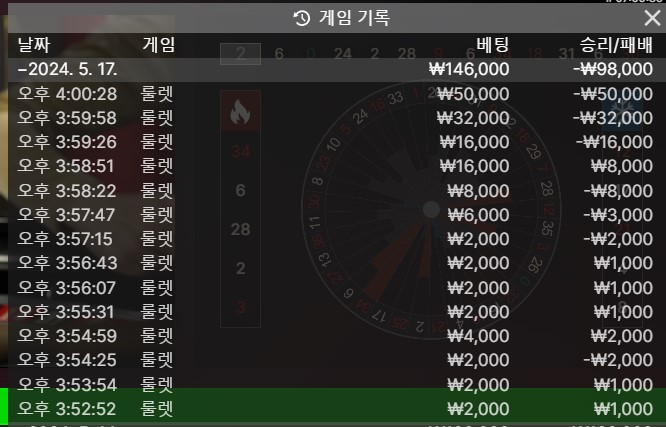This screenshot has height=427, width=666.
Task: Open the 오후 3:53:54 roulette record
Action: pyautogui.click(x=333, y=384)
